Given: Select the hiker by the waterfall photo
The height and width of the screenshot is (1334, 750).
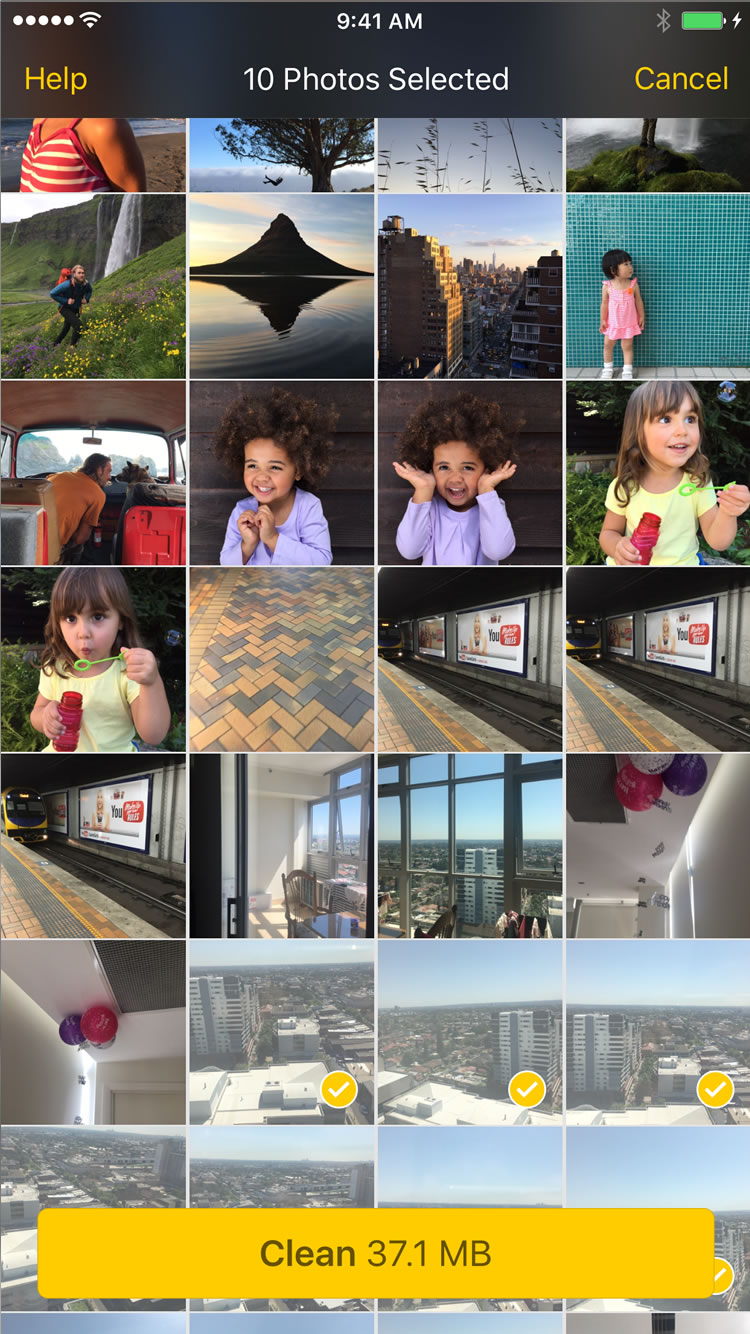Looking at the screenshot, I should (93, 286).
